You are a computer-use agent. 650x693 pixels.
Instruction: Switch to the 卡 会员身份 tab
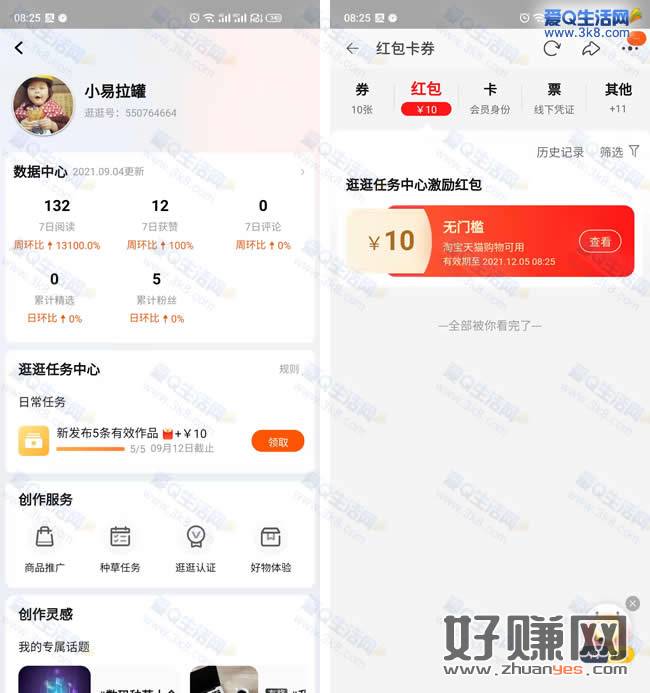[x=490, y=98]
